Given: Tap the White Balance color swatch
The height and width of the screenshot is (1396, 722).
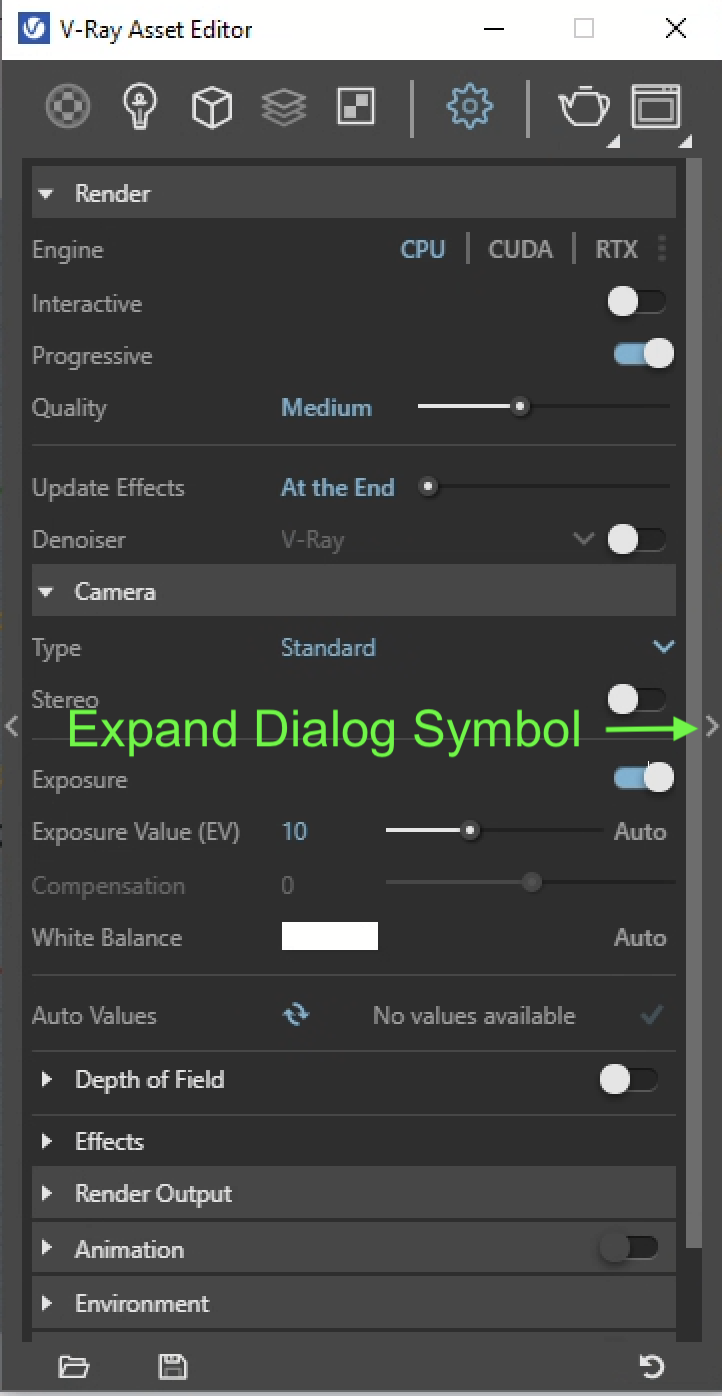Looking at the screenshot, I should 330,936.
